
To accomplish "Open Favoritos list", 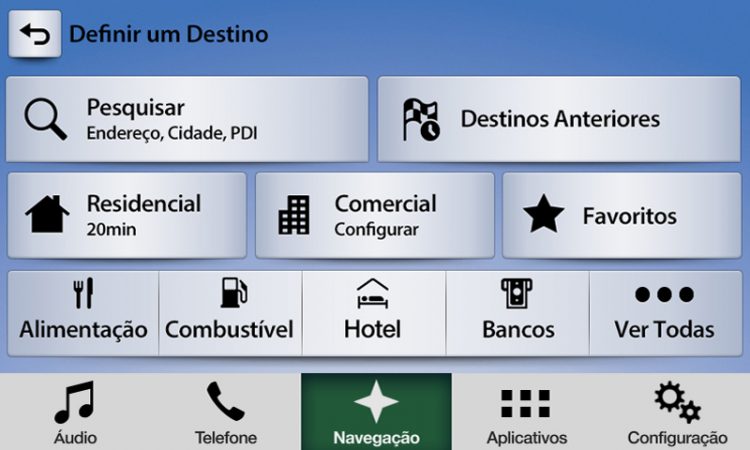I will click(621, 215).
